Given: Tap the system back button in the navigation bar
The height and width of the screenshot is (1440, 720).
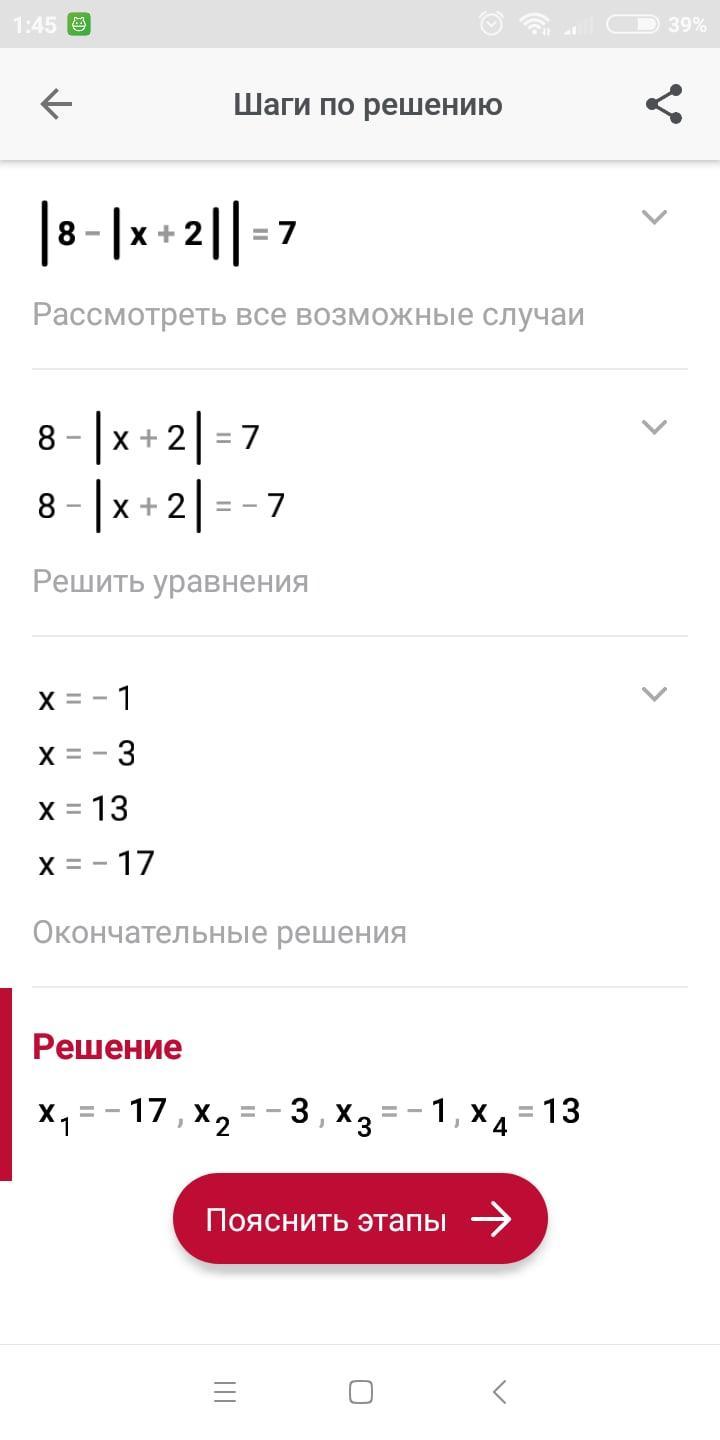Looking at the screenshot, I should (500, 1392).
